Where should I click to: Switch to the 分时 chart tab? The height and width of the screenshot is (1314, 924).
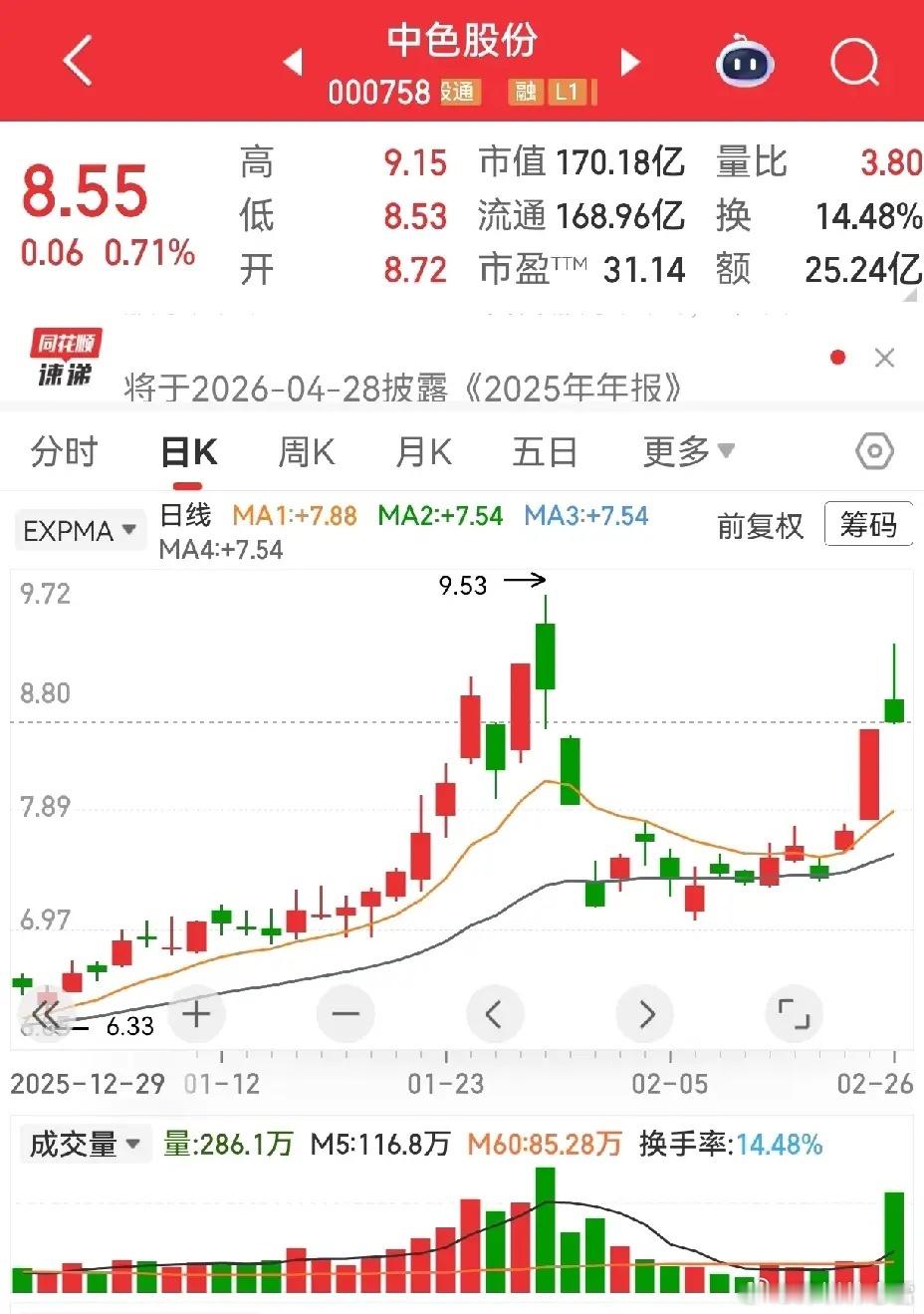[x=64, y=451]
